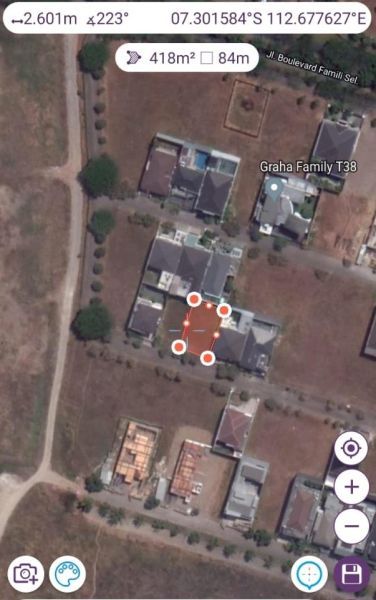The width and height of the screenshot is (376, 600).
Task: Save the measurement with the floppy-disk icon
Action: point(352,574)
